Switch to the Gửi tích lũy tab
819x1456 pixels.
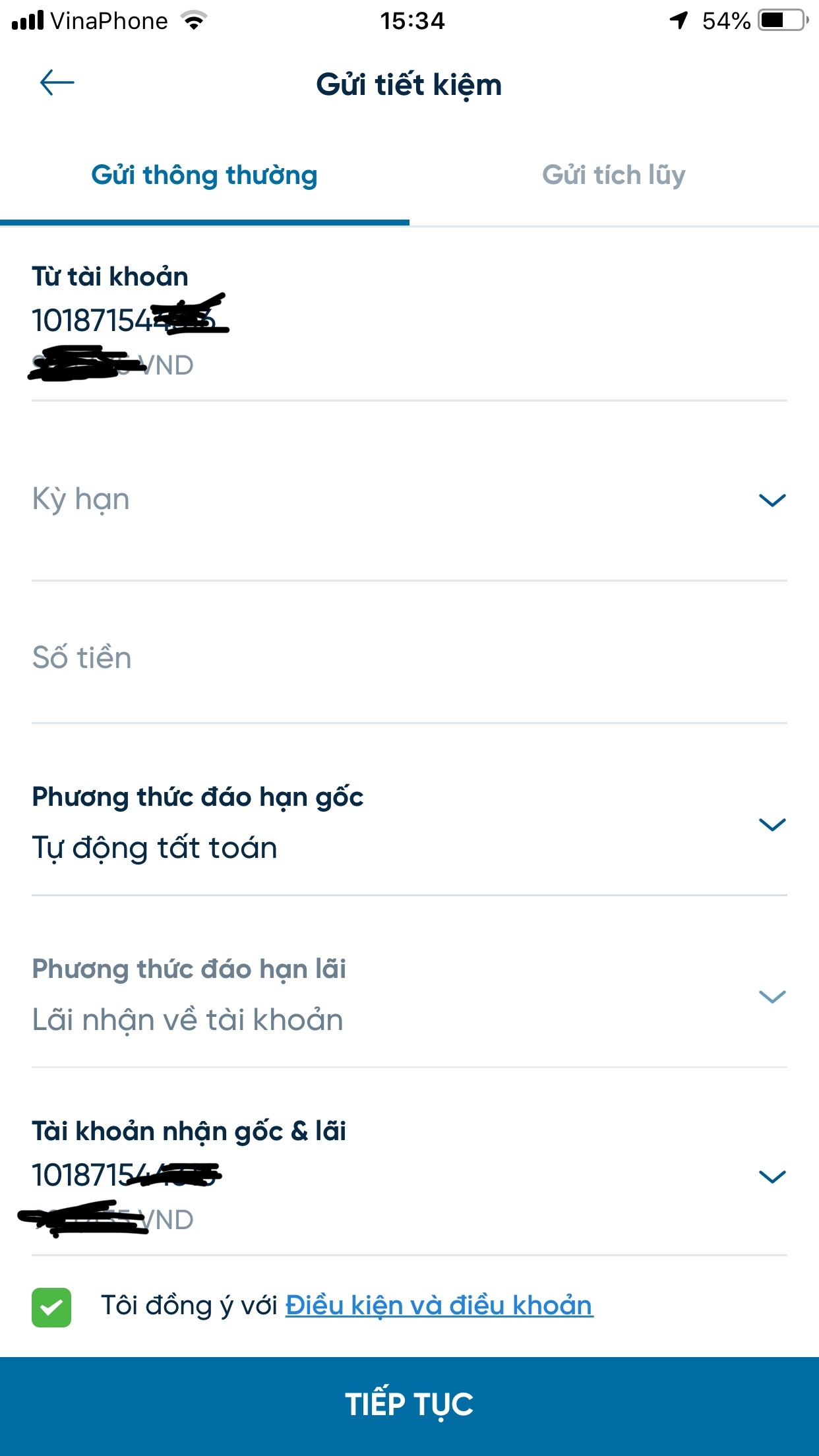(614, 174)
